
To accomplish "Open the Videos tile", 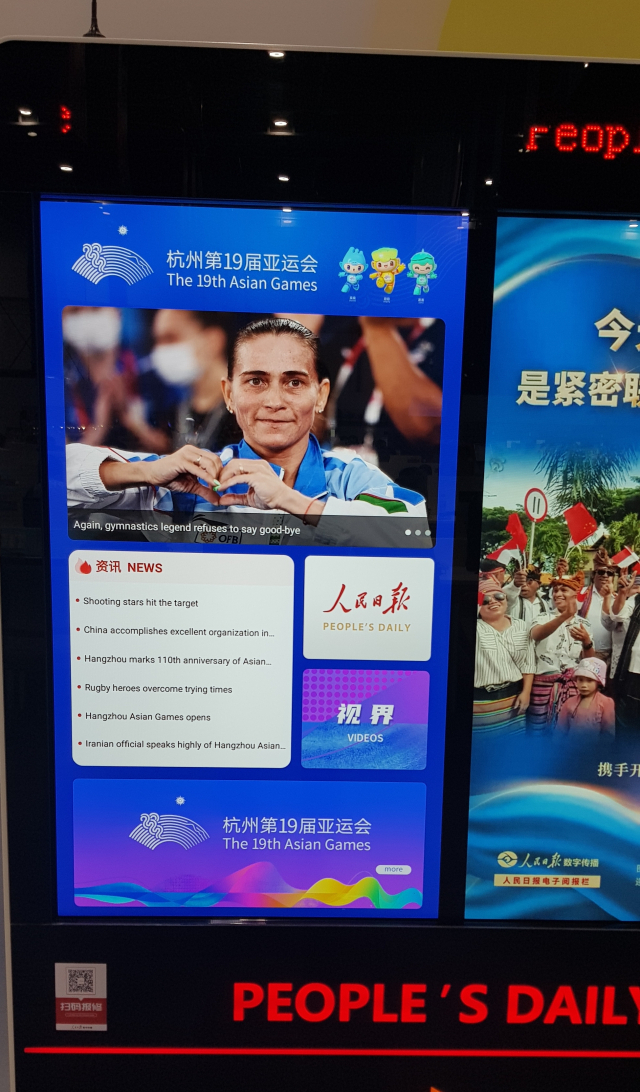I will point(365,719).
